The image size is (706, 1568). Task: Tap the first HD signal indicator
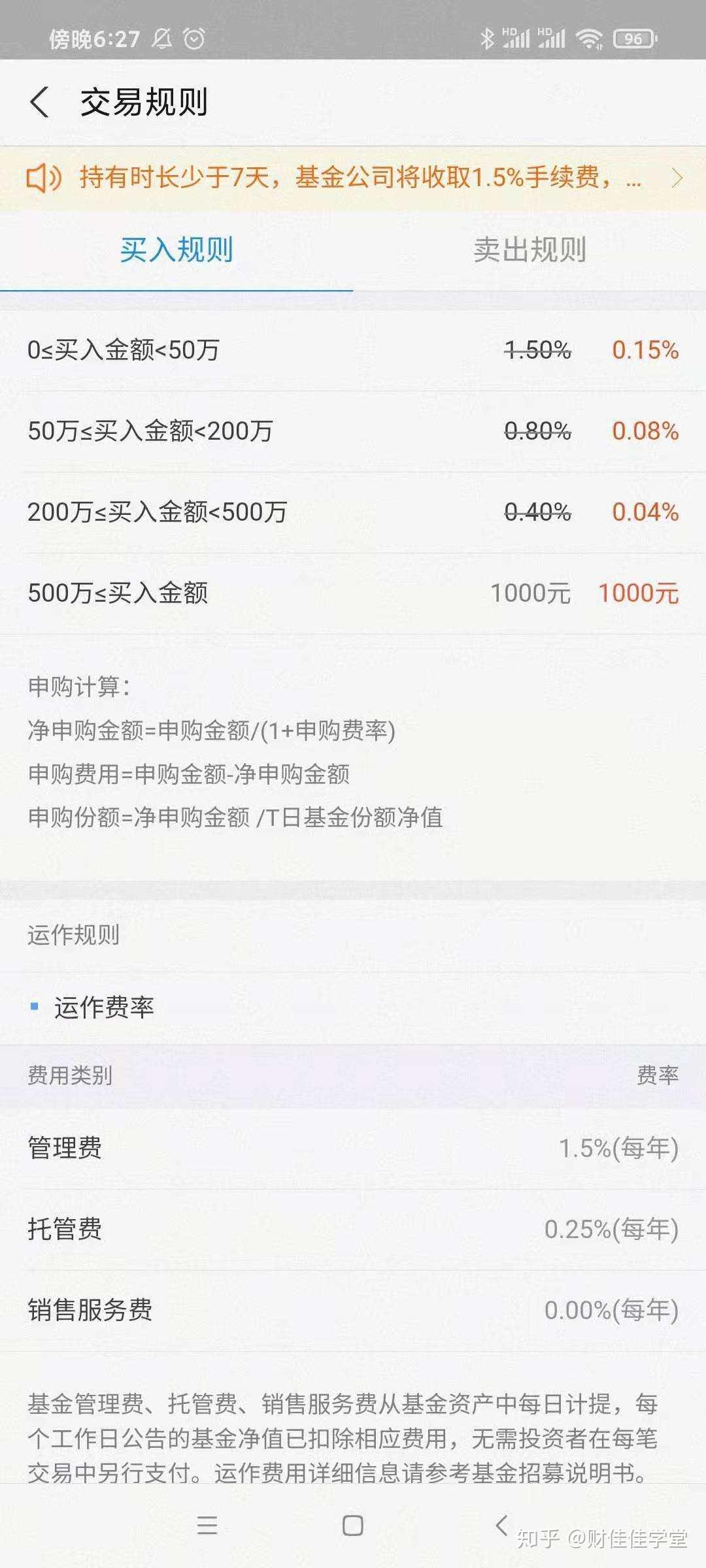pos(516,39)
